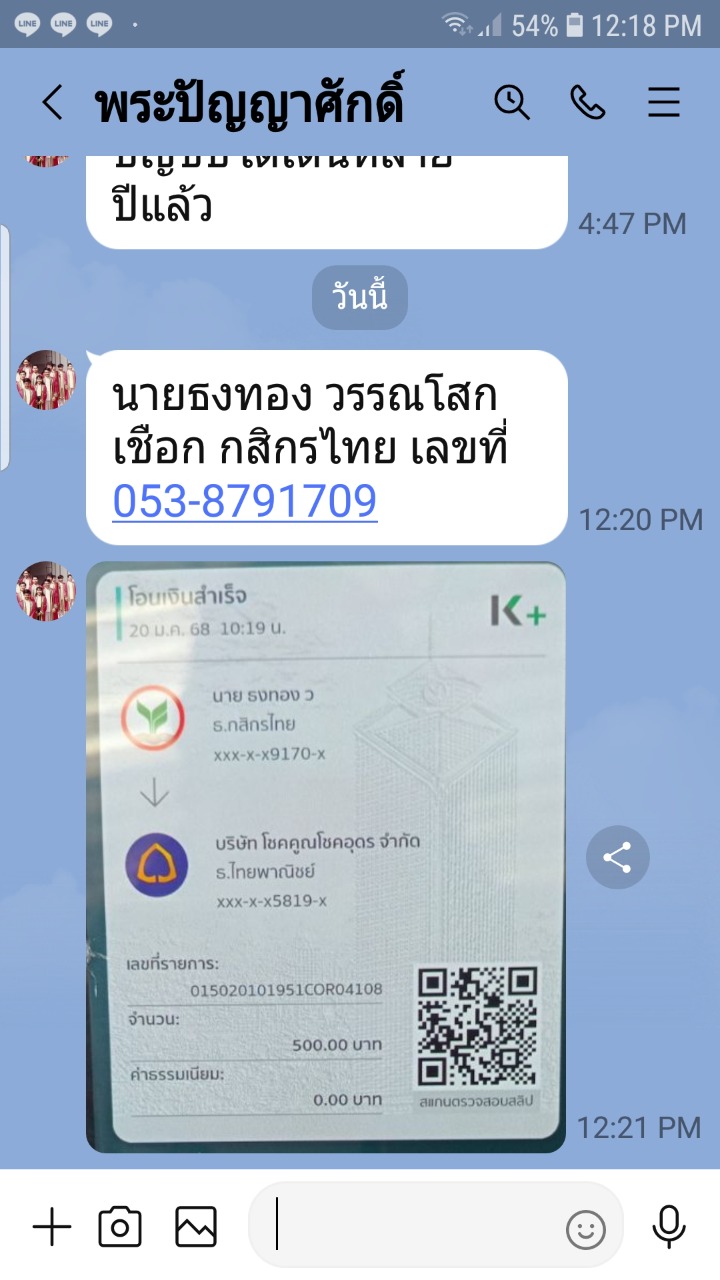Open the transfer slip image

326,857
